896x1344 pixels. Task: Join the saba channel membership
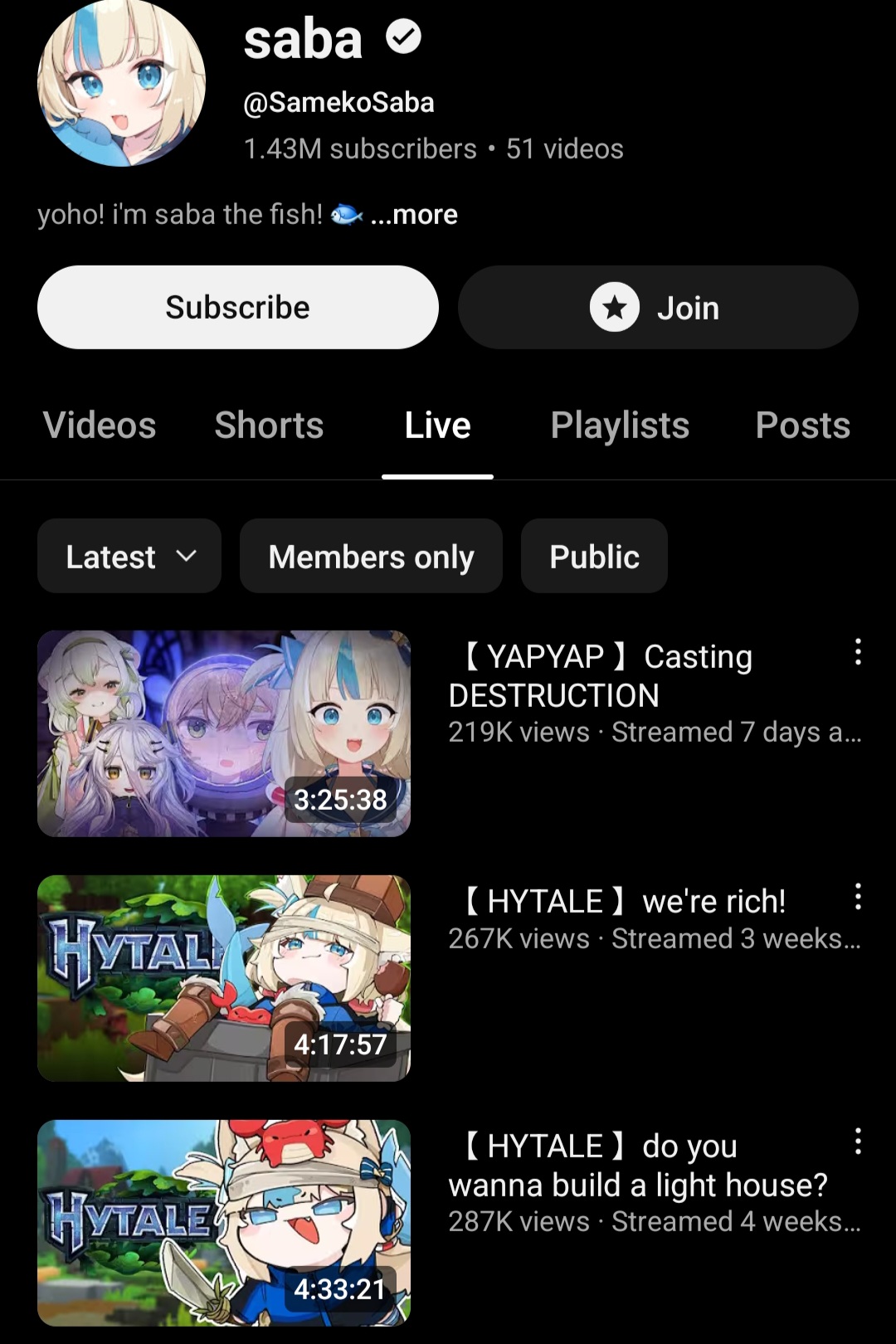(657, 307)
